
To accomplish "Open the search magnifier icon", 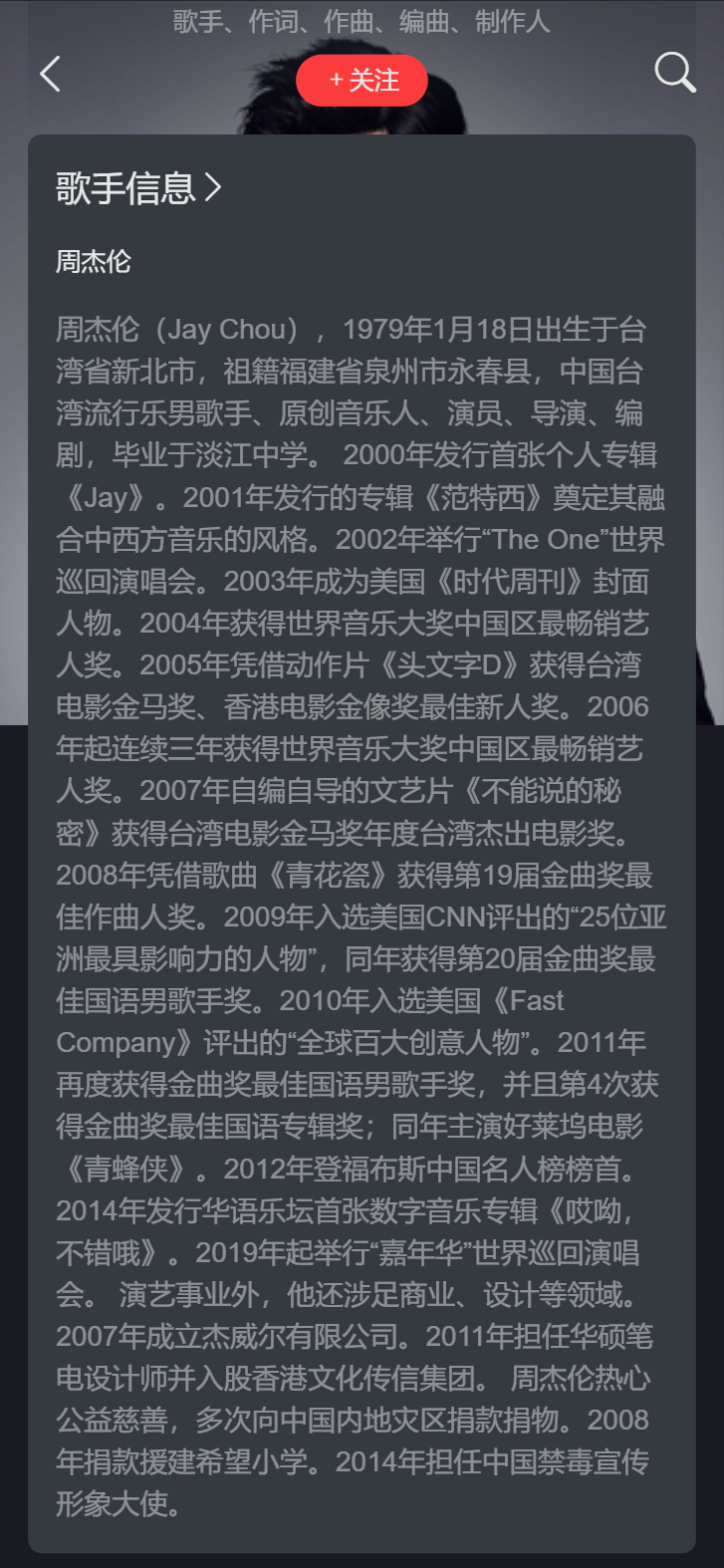I will pyautogui.click(x=675, y=73).
